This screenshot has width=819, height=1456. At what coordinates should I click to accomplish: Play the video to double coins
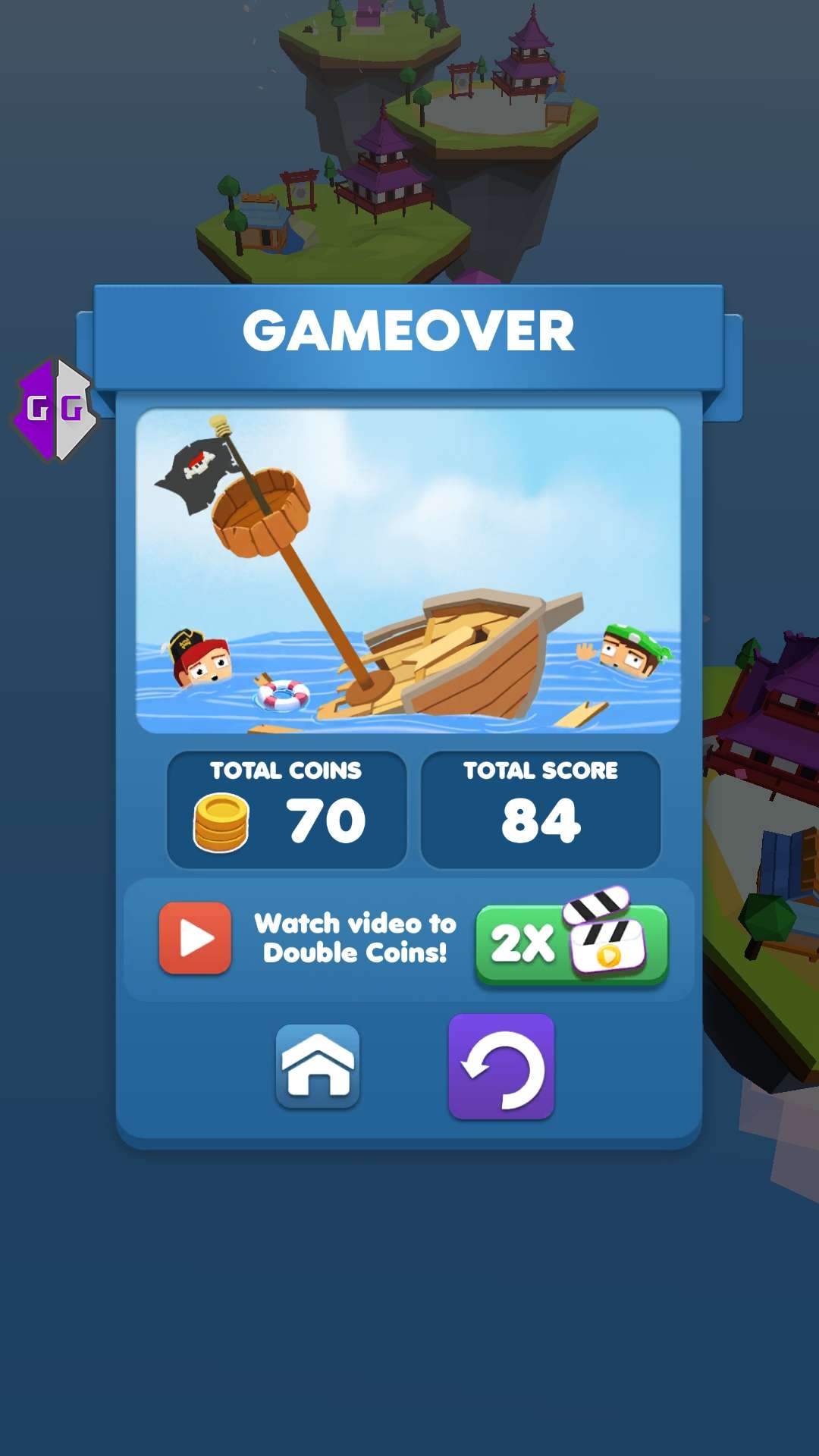coord(195,938)
